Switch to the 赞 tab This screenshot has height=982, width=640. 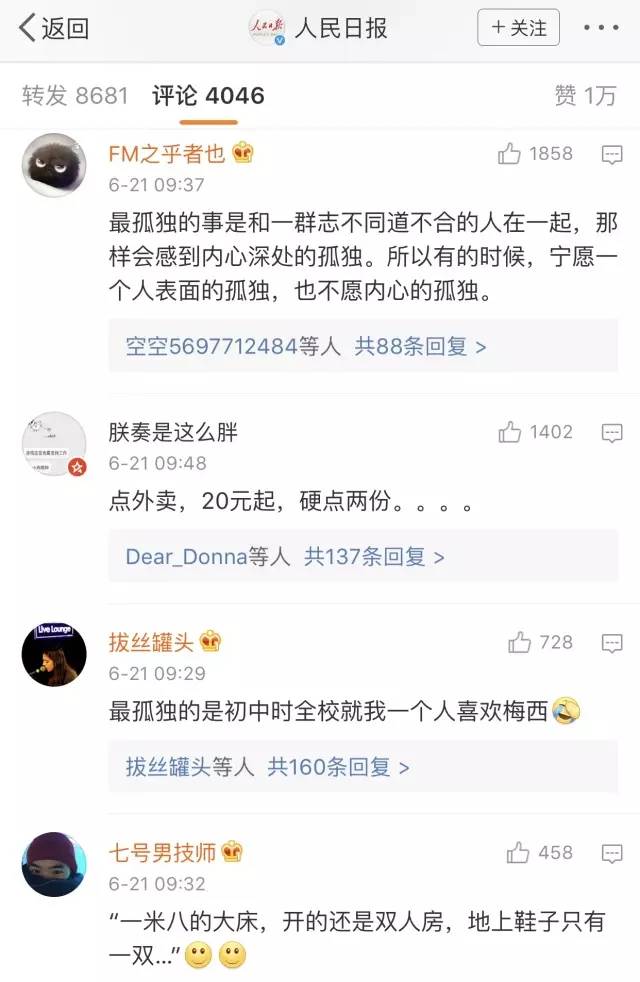(x=585, y=95)
